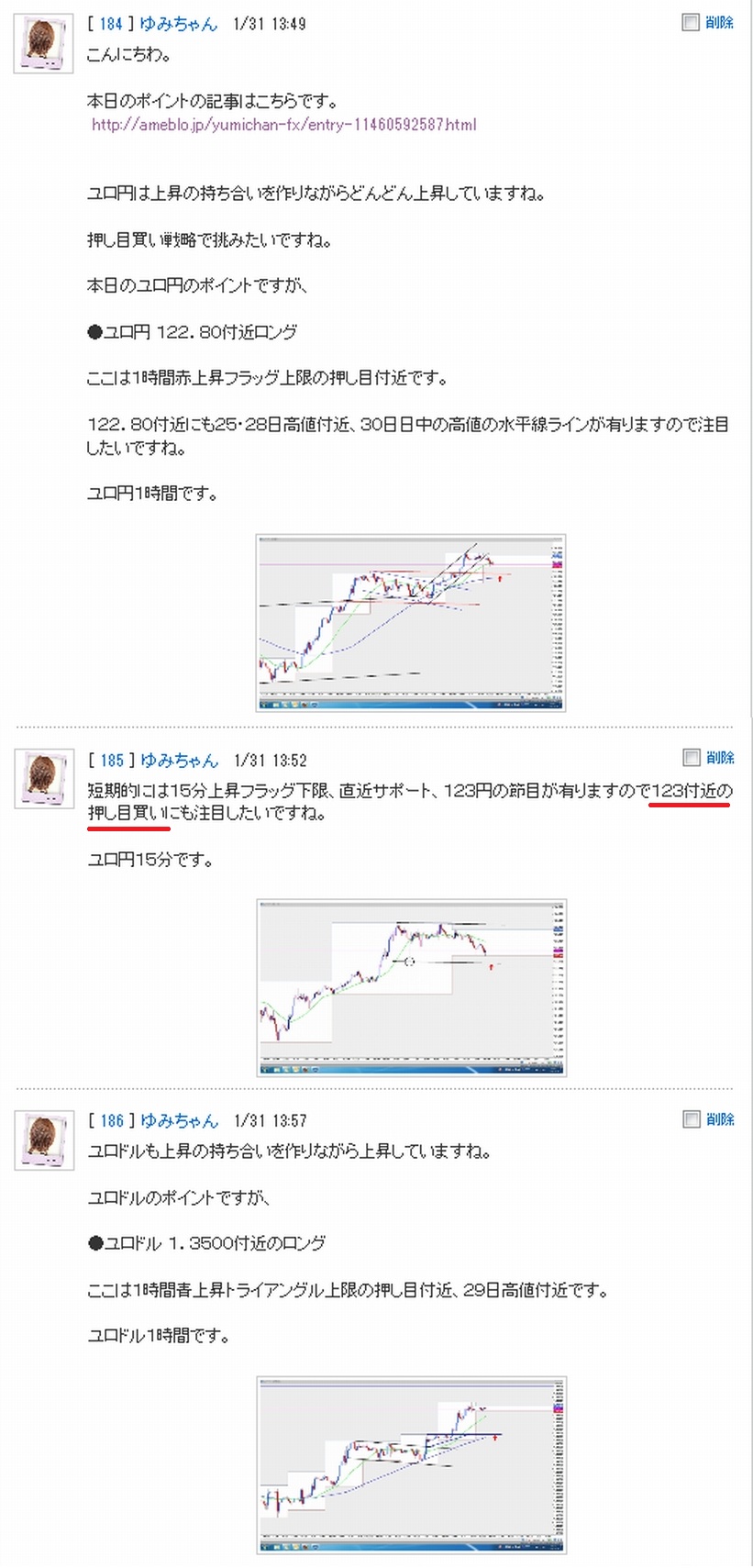Open ゆみちゃん's name on post 185
753x1568 pixels.
pyautogui.click(x=180, y=760)
